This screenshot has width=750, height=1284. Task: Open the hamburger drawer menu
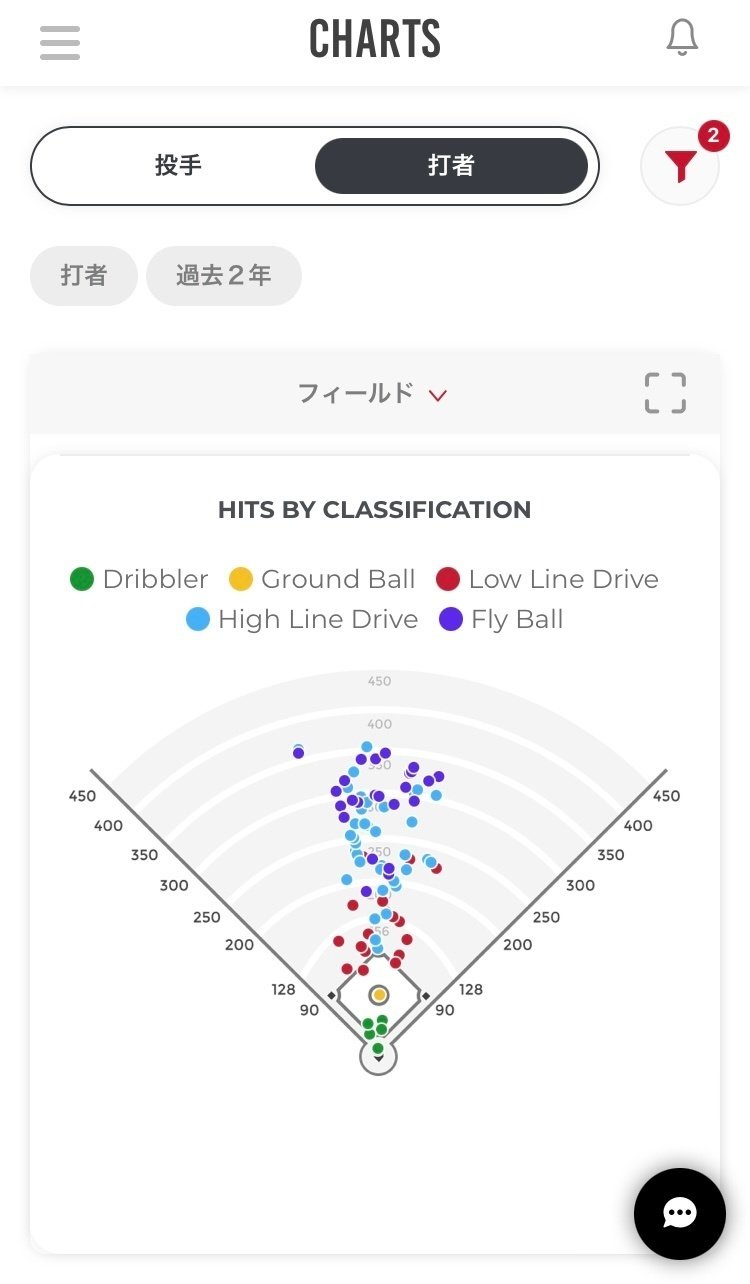(x=60, y=42)
